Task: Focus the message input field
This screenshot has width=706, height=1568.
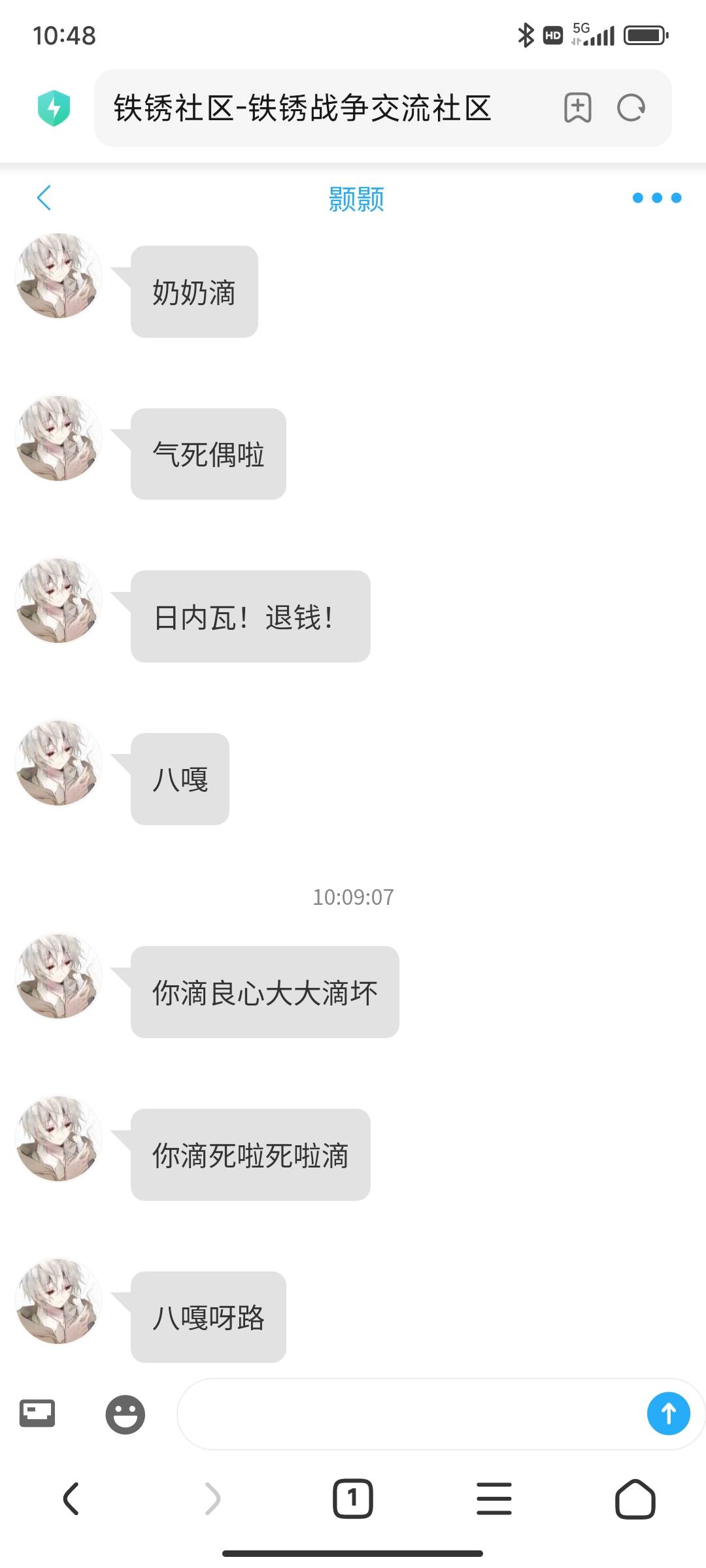Action: pos(405,1414)
